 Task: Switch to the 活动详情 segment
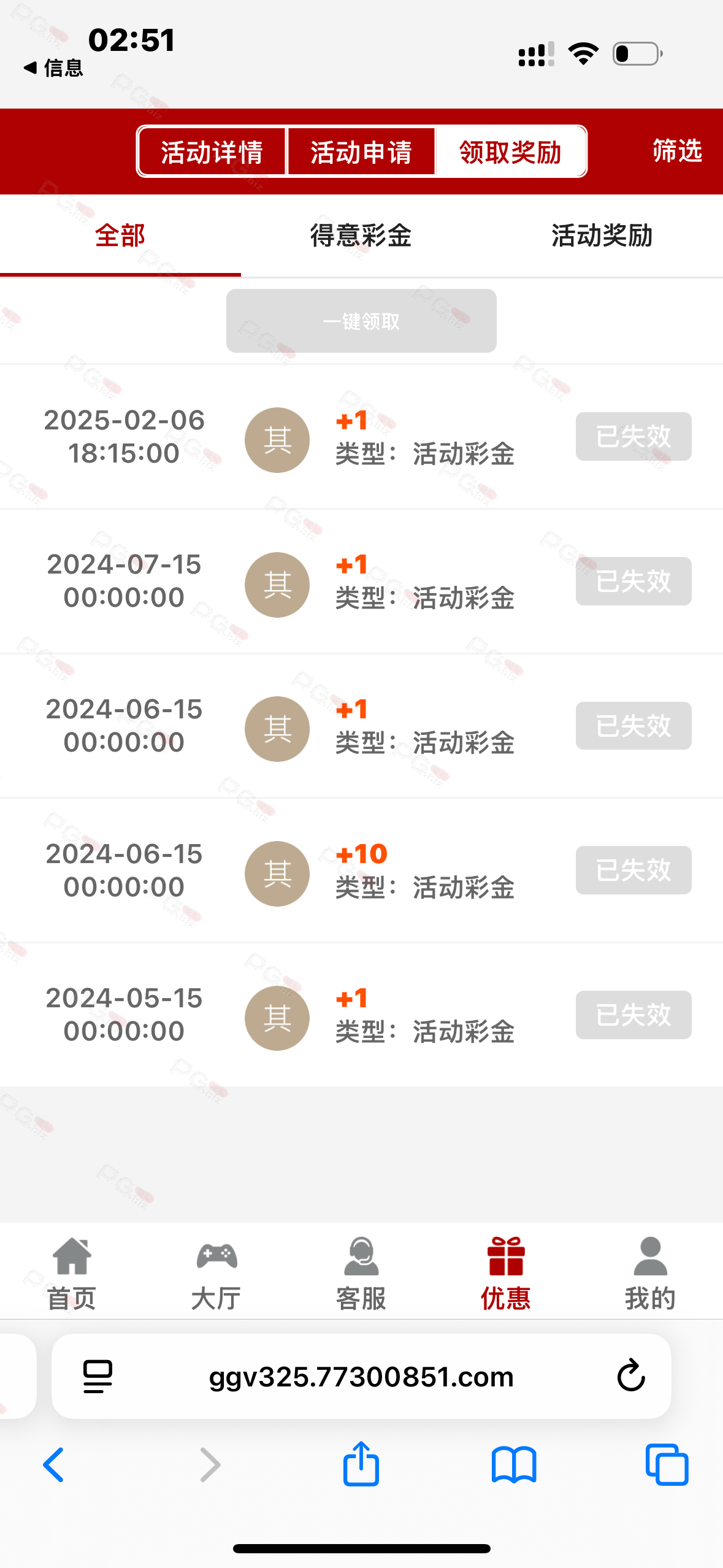[212, 152]
